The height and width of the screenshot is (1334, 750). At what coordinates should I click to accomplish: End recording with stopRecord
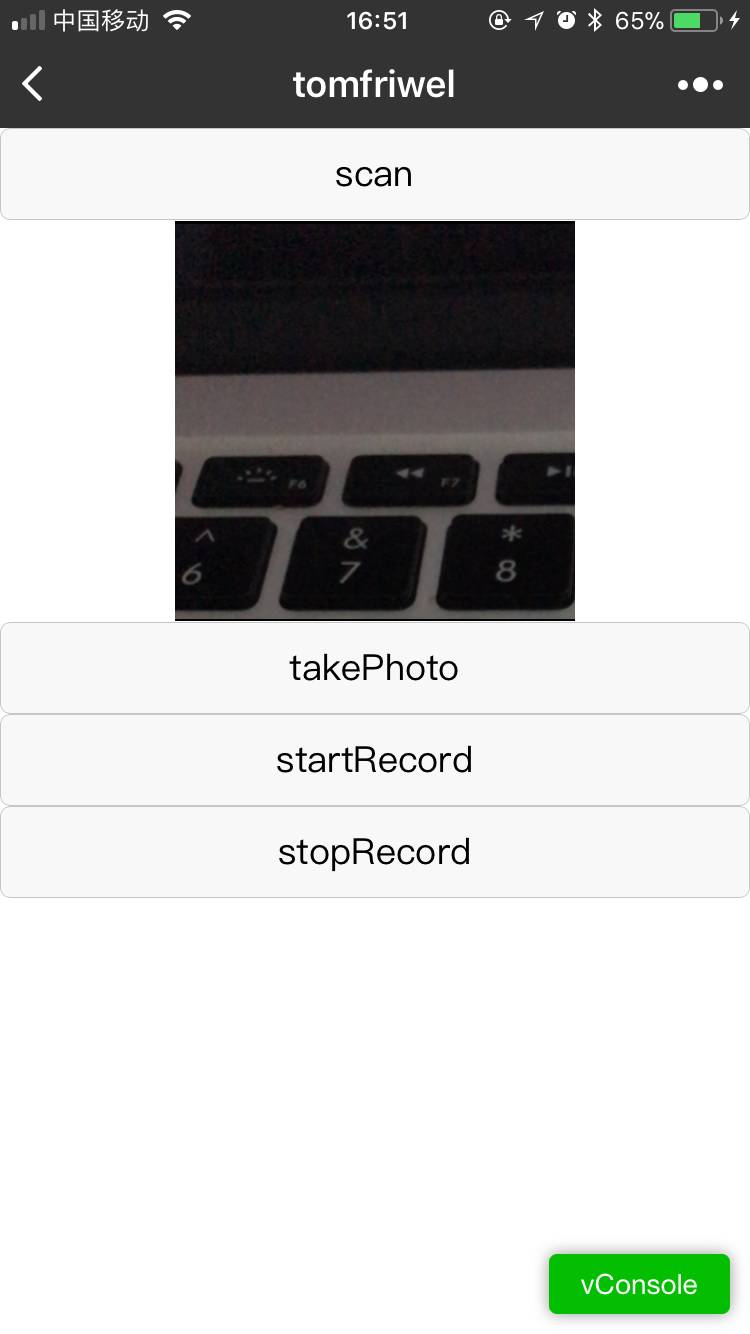[x=374, y=852]
